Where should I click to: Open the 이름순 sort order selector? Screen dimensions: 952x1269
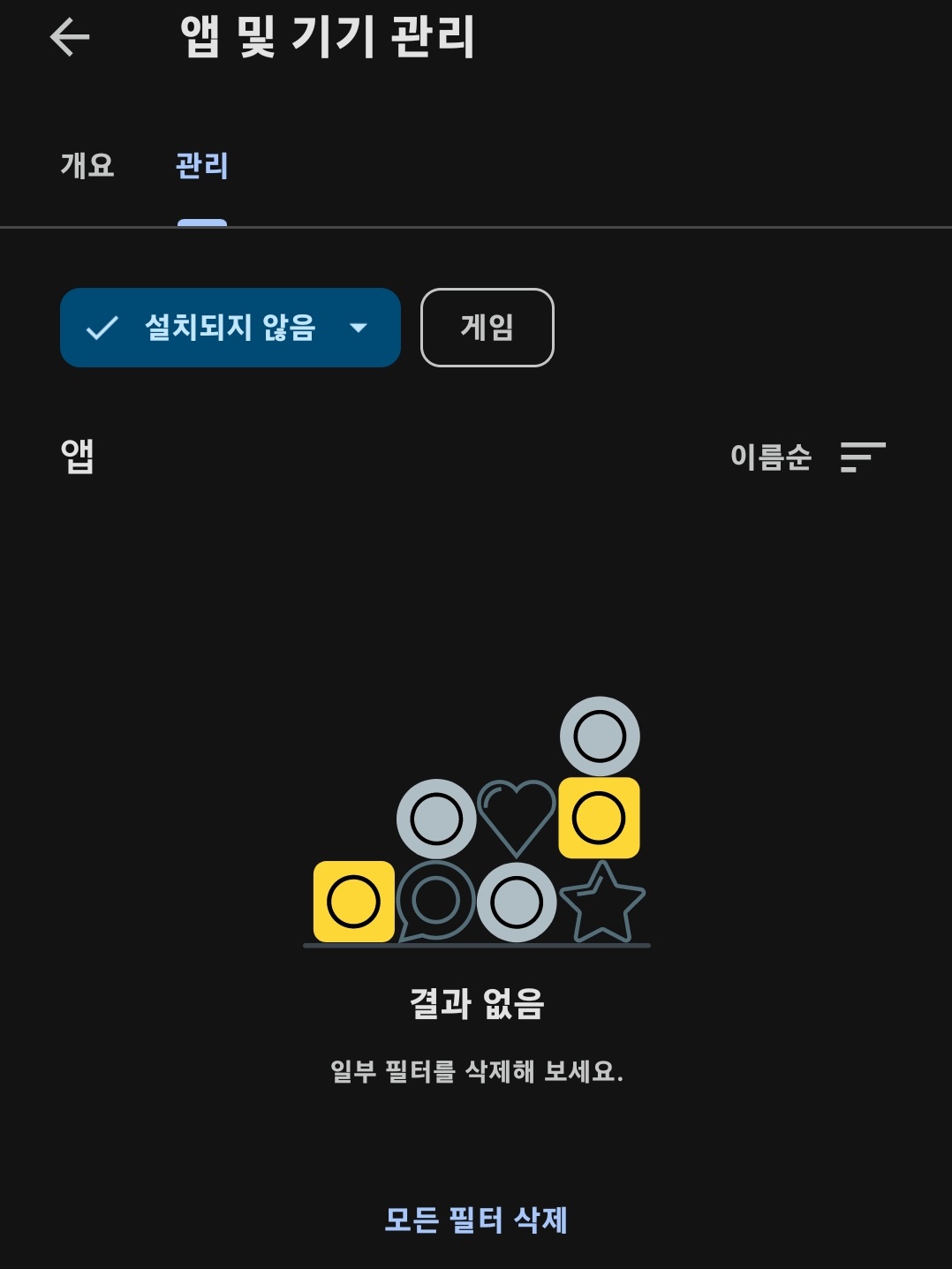tap(773, 457)
